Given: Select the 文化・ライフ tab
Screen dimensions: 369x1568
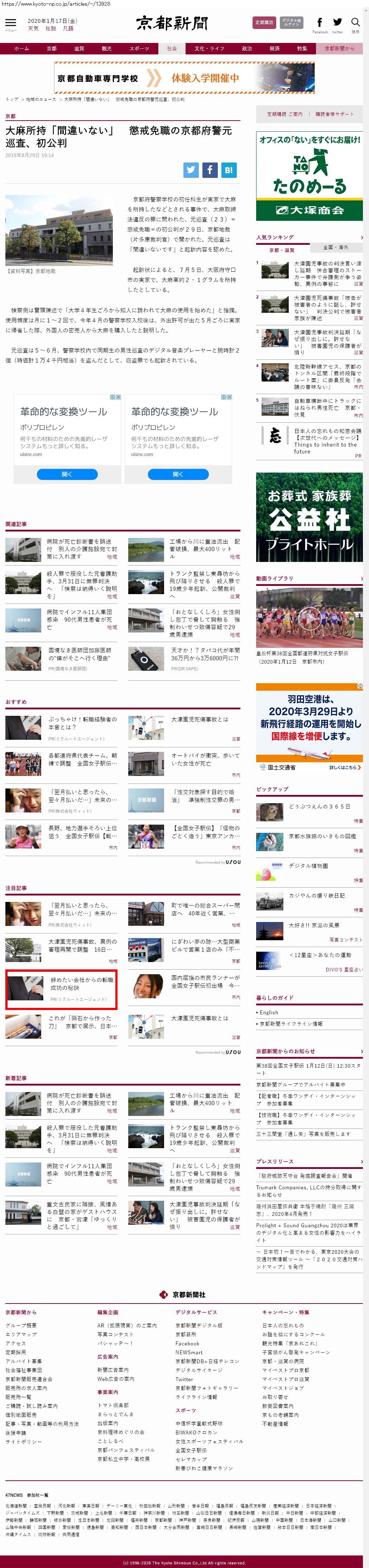Looking at the screenshot, I should 209,49.
